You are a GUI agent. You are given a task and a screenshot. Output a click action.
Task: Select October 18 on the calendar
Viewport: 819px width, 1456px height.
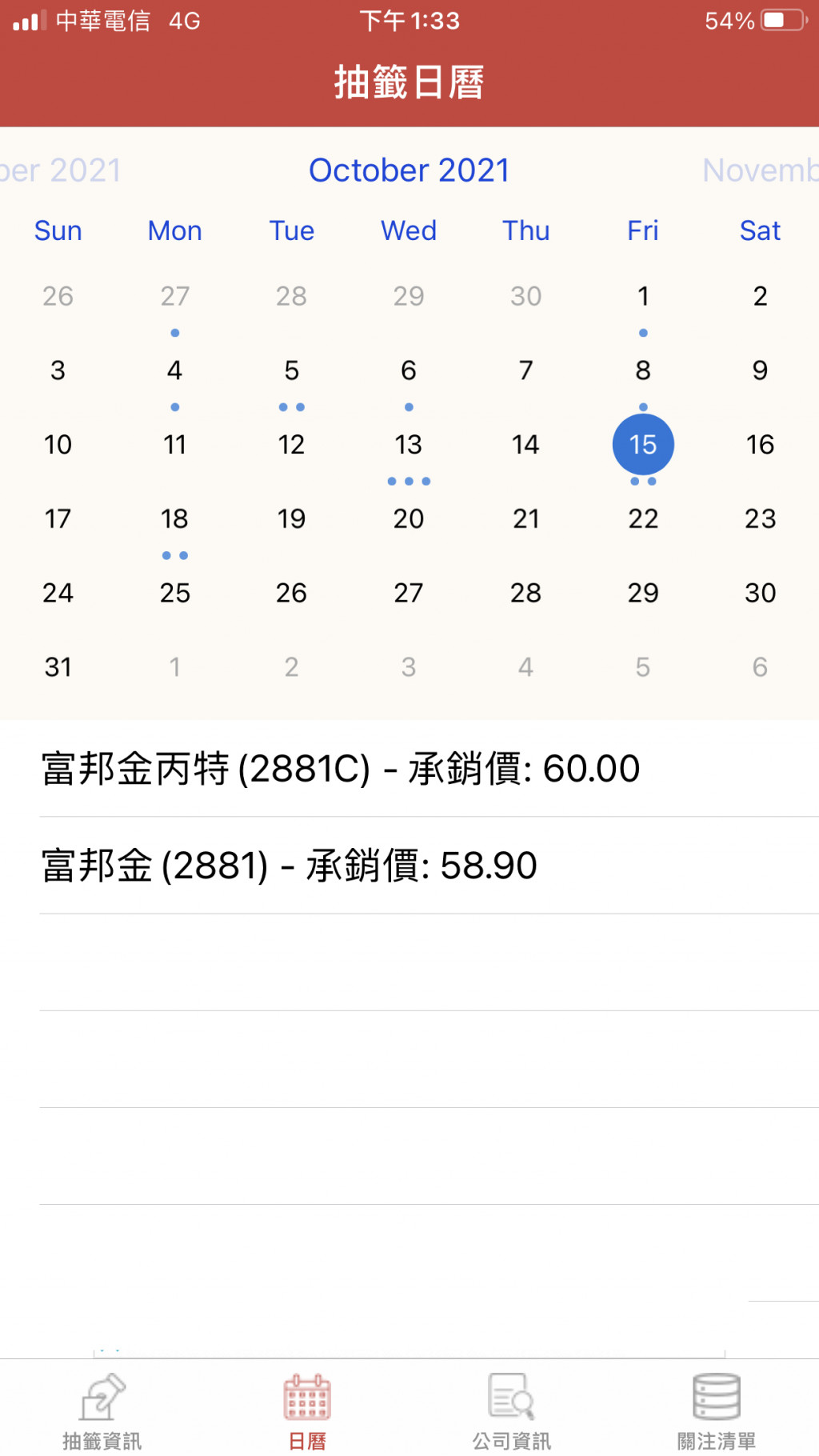click(174, 519)
